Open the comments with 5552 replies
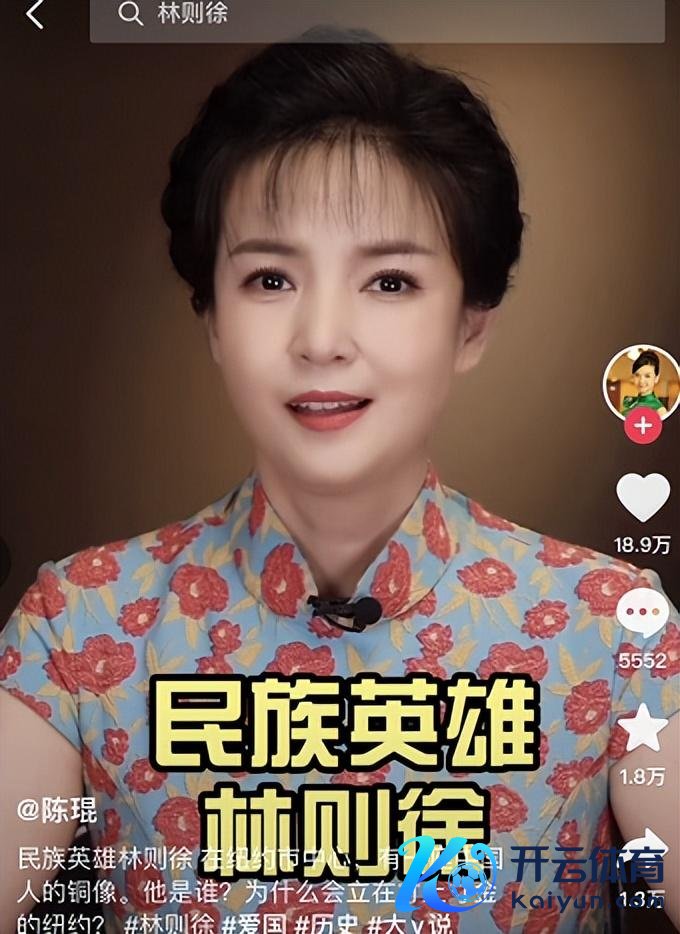Screen dimensions: 680x934 (641, 613)
